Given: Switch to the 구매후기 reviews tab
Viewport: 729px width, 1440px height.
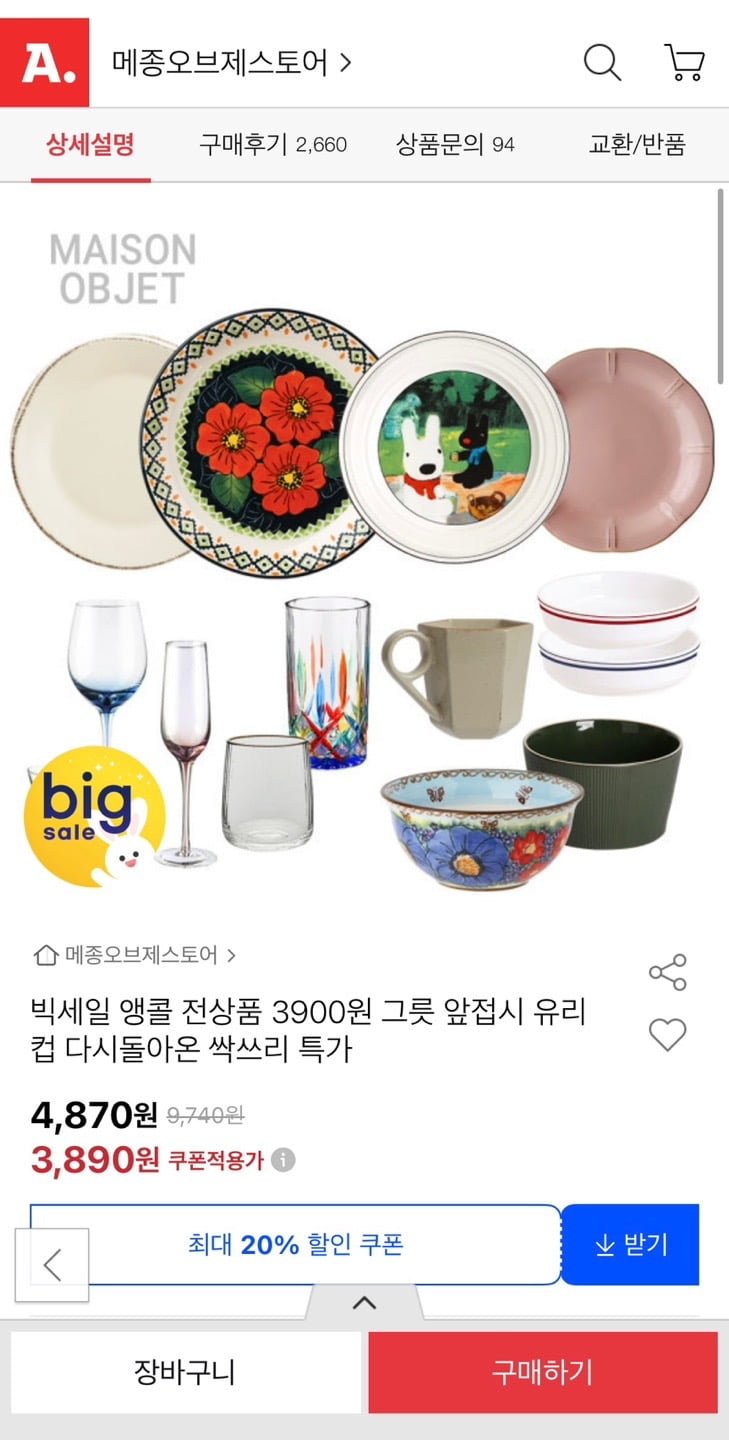Looking at the screenshot, I should [272, 145].
